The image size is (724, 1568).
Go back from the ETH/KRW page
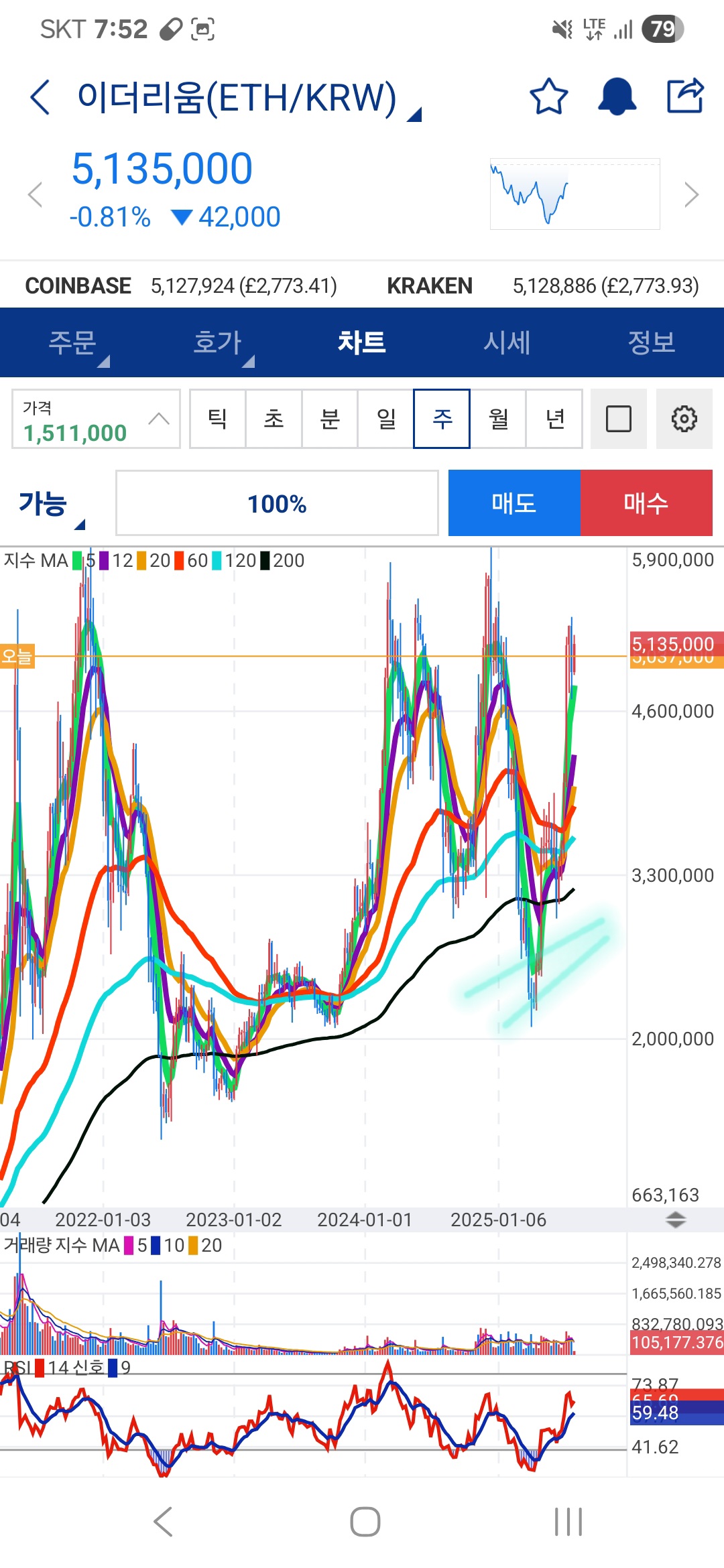[x=40, y=97]
